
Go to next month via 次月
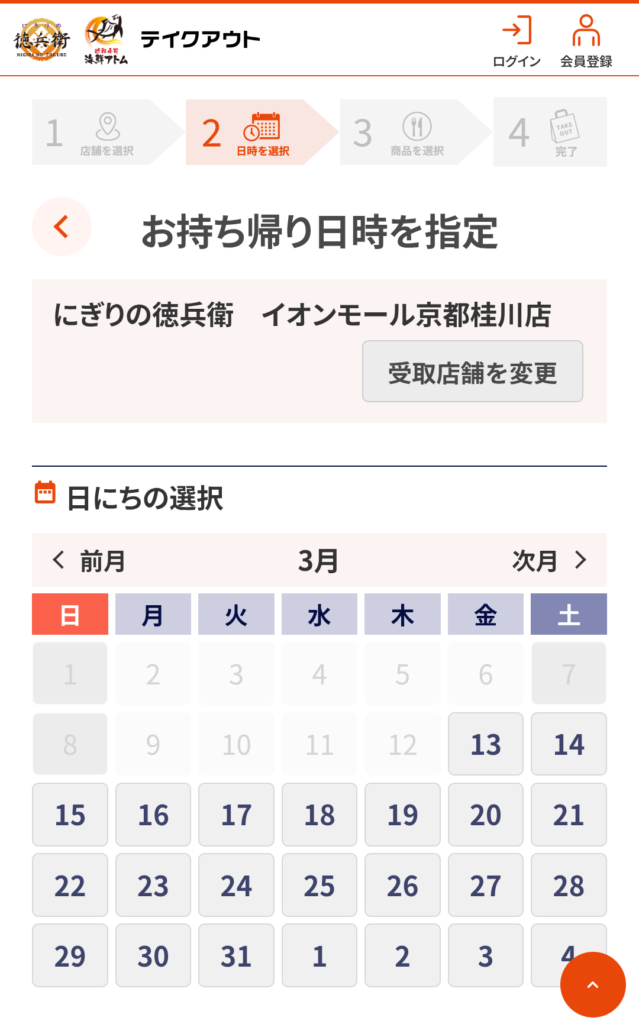(549, 561)
